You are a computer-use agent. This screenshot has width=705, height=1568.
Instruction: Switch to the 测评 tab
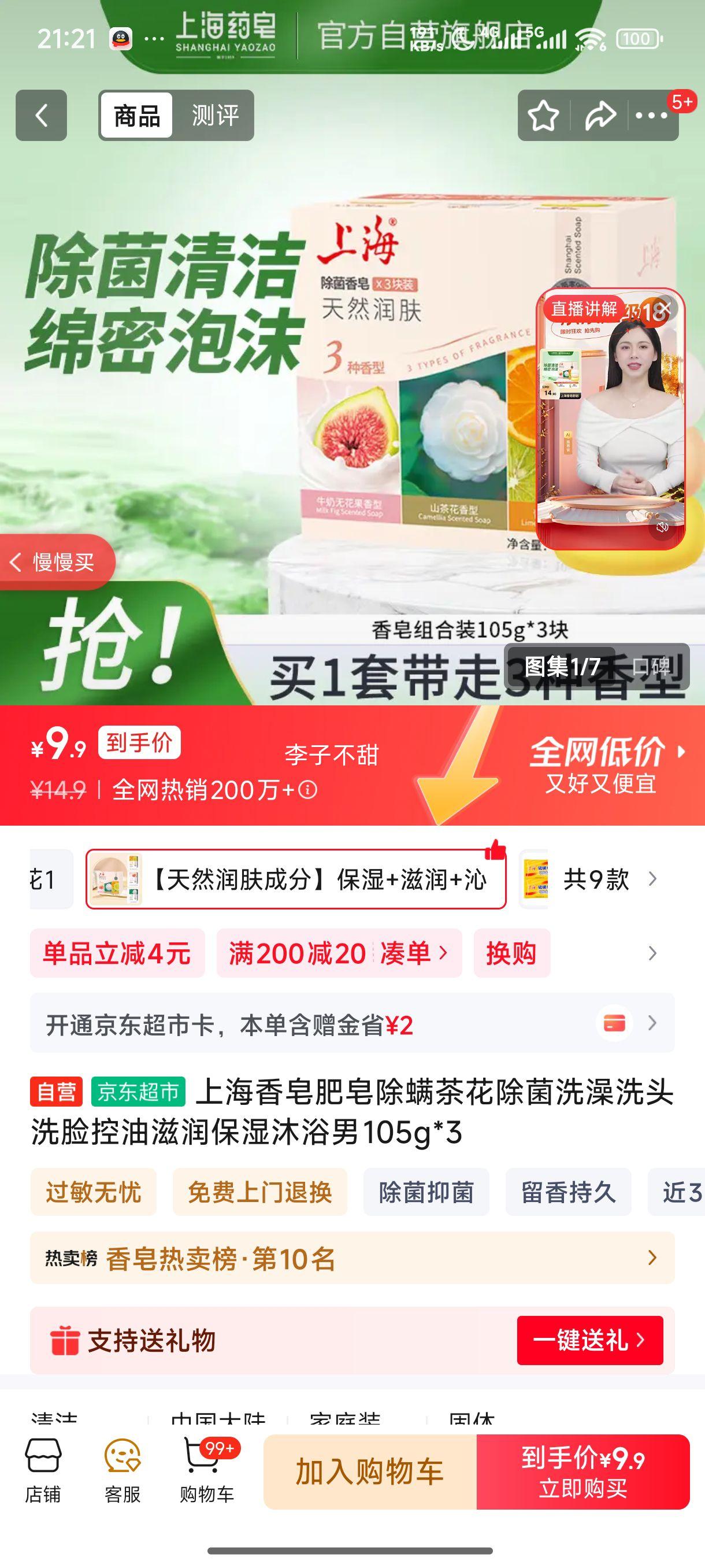216,116
